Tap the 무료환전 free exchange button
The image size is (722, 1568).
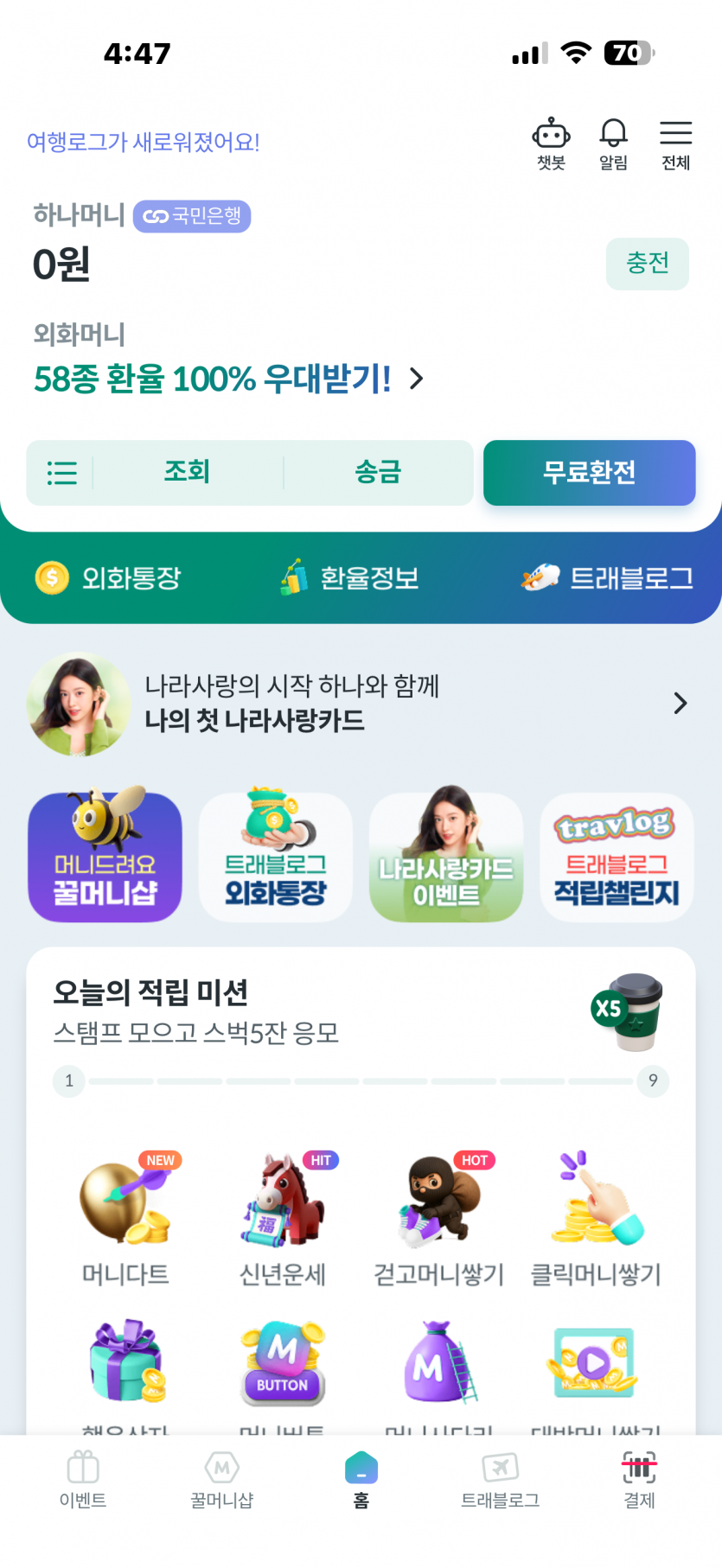589,473
